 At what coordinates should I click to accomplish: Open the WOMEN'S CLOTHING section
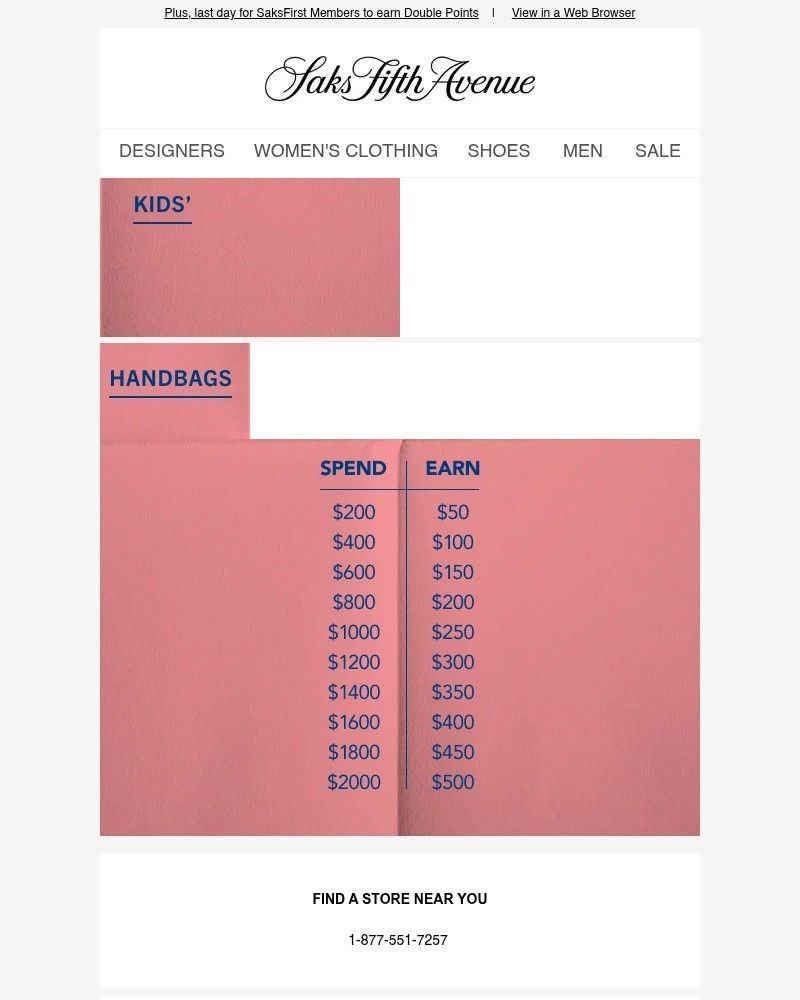[x=346, y=151]
